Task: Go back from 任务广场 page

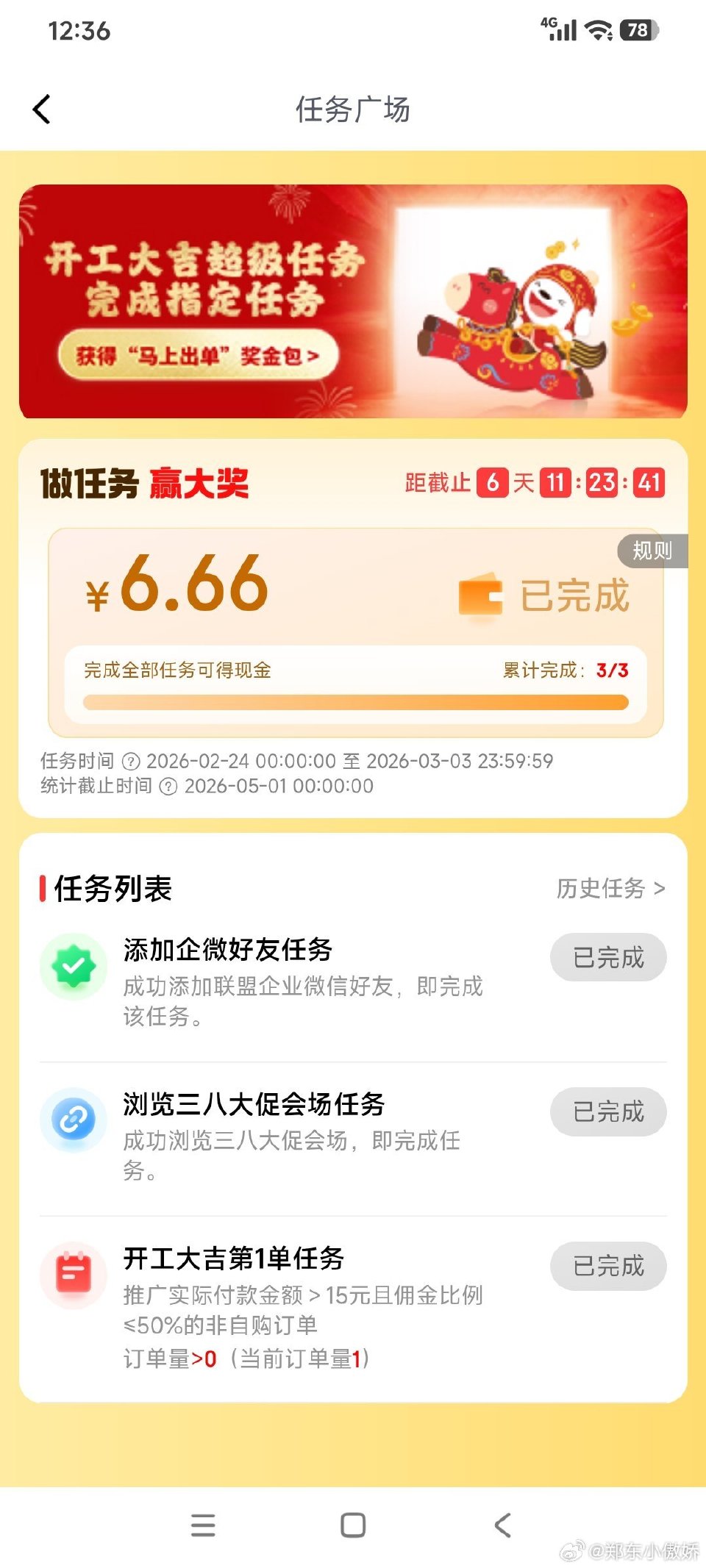Action: [x=42, y=110]
